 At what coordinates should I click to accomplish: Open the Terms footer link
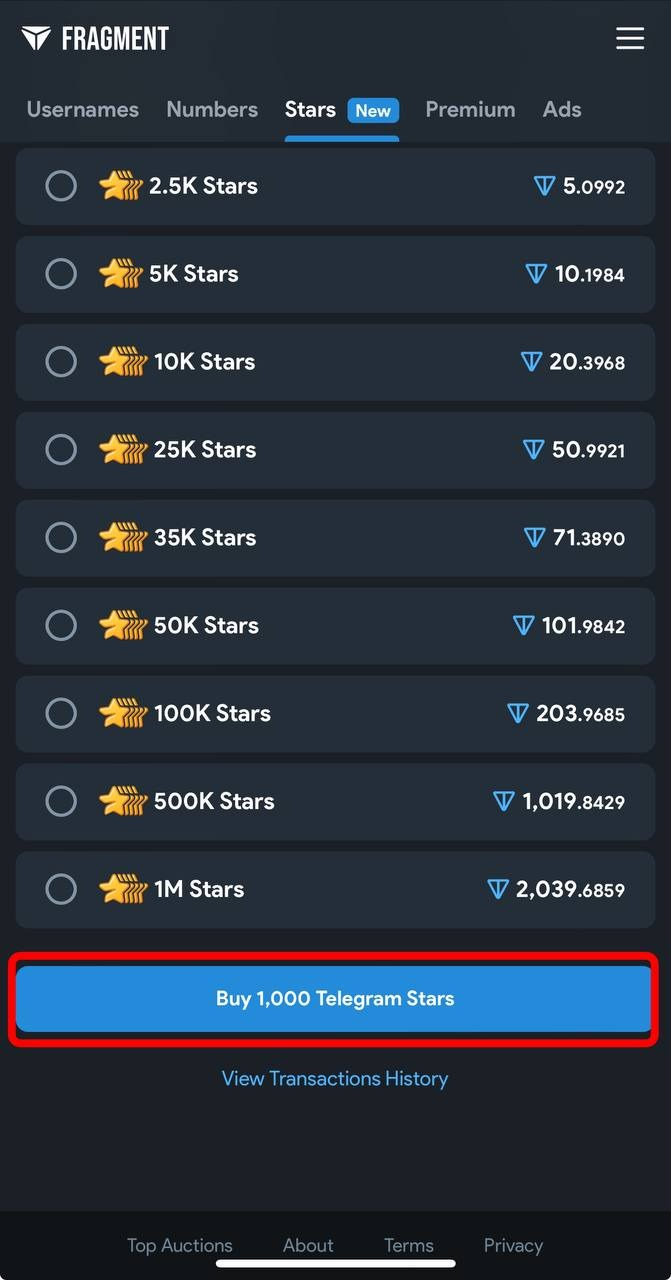click(x=409, y=1245)
